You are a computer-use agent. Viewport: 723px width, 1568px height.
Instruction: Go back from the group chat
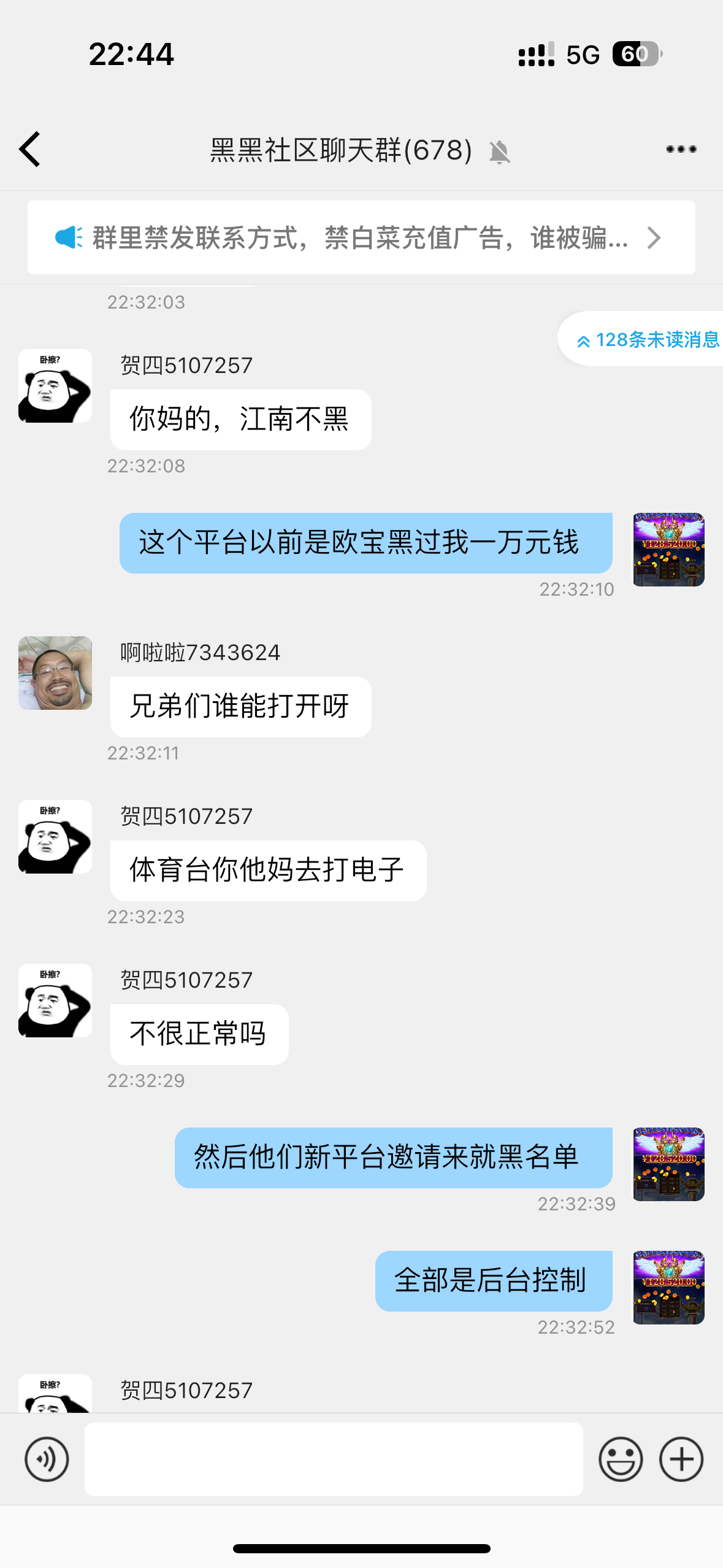click(x=29, y=149)
